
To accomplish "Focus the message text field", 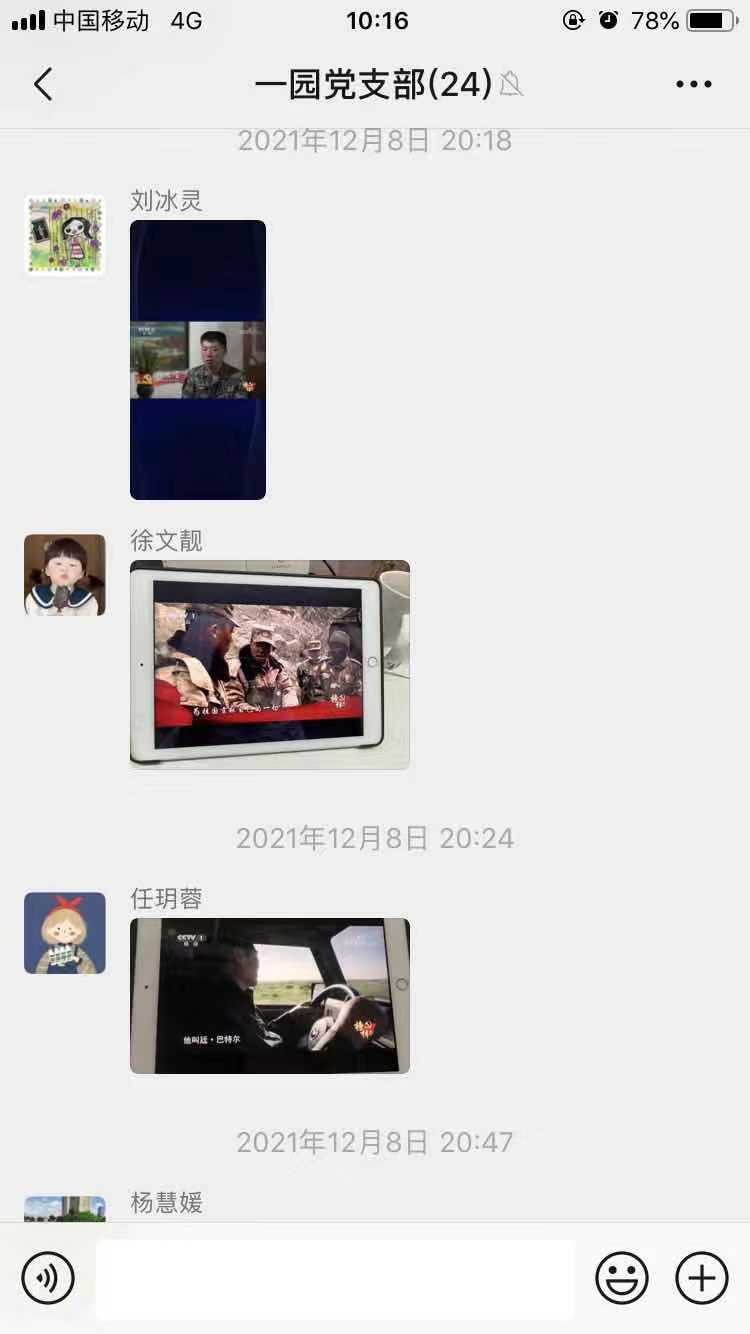I will 335,1278.
